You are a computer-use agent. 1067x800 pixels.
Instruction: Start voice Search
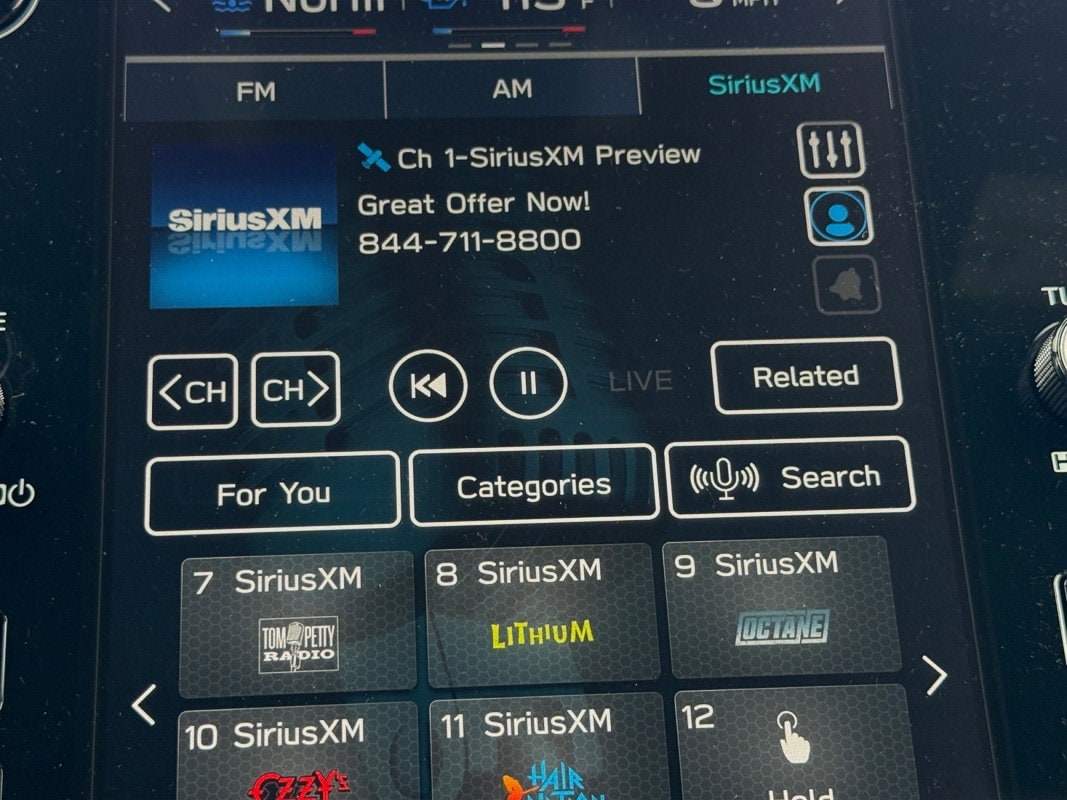(790, 478)
